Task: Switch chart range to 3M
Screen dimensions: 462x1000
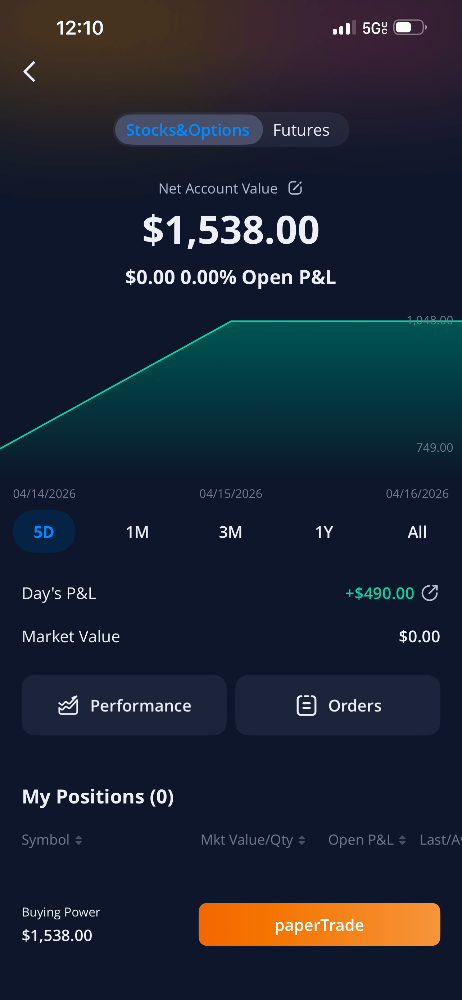Action: tap(230, 532)
